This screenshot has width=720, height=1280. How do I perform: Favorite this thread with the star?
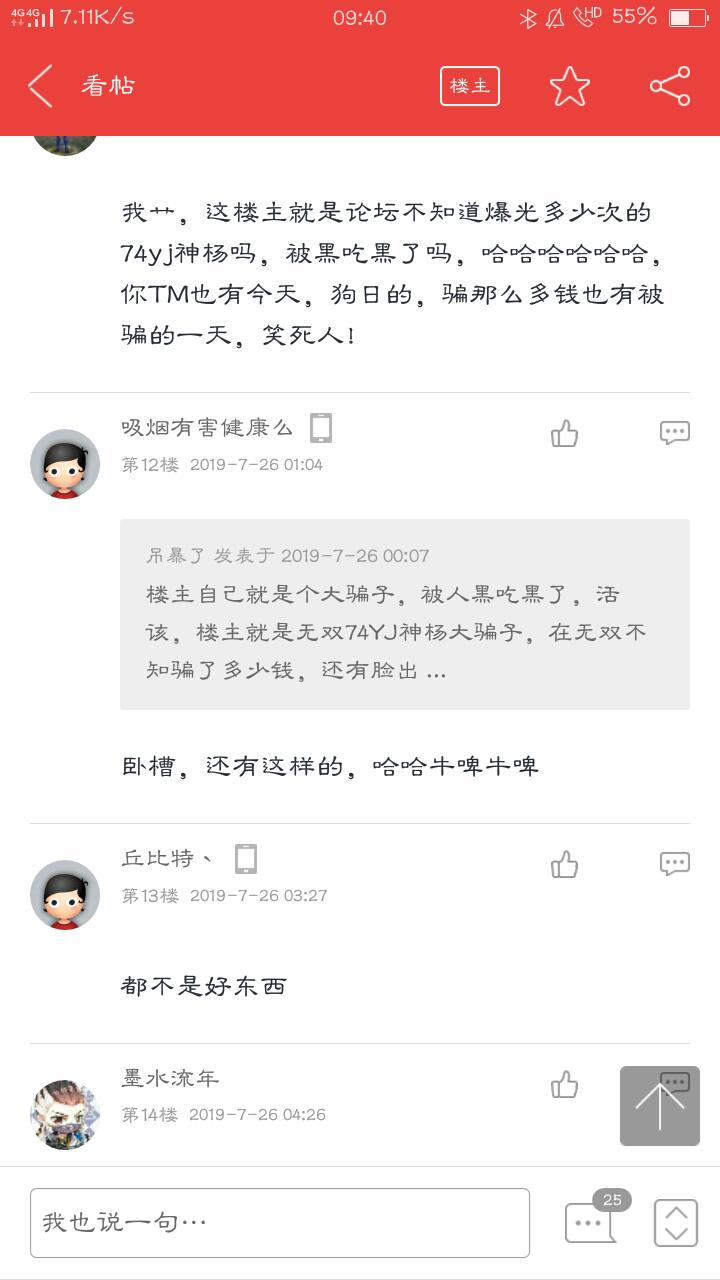(x=570, y=86)
